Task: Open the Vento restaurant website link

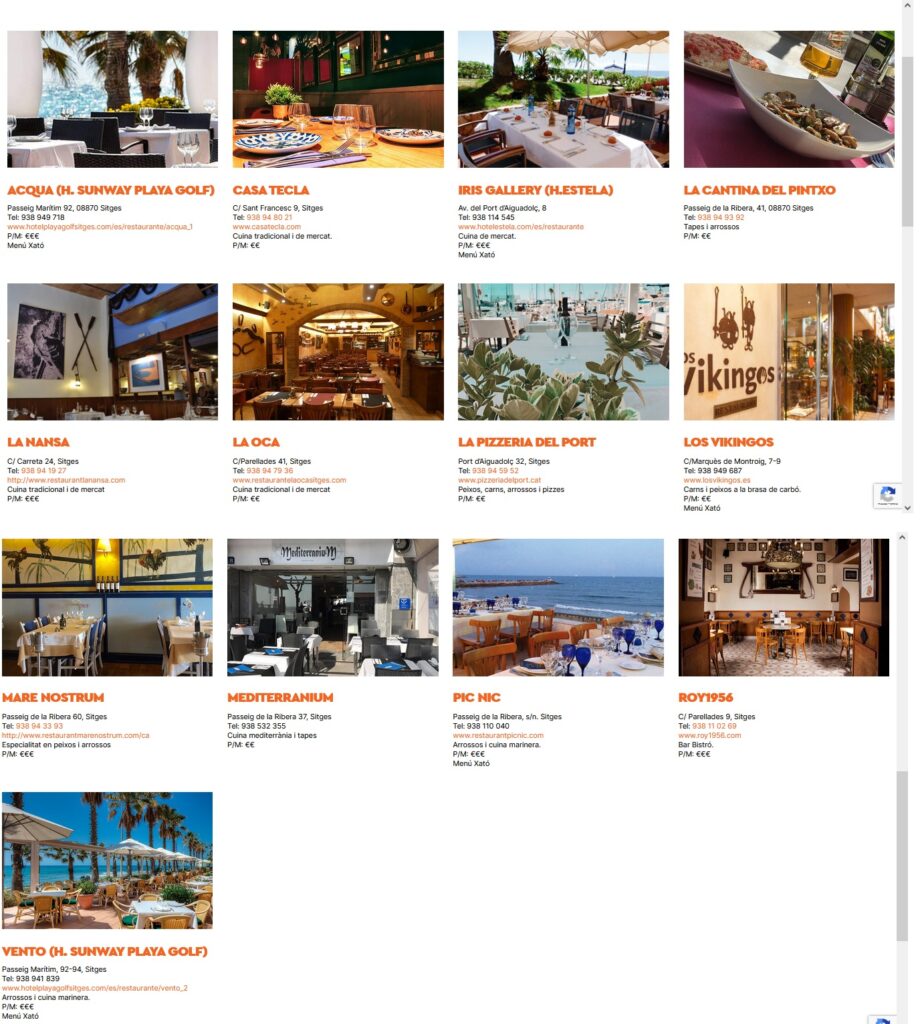Action: [x=95, y=988]
